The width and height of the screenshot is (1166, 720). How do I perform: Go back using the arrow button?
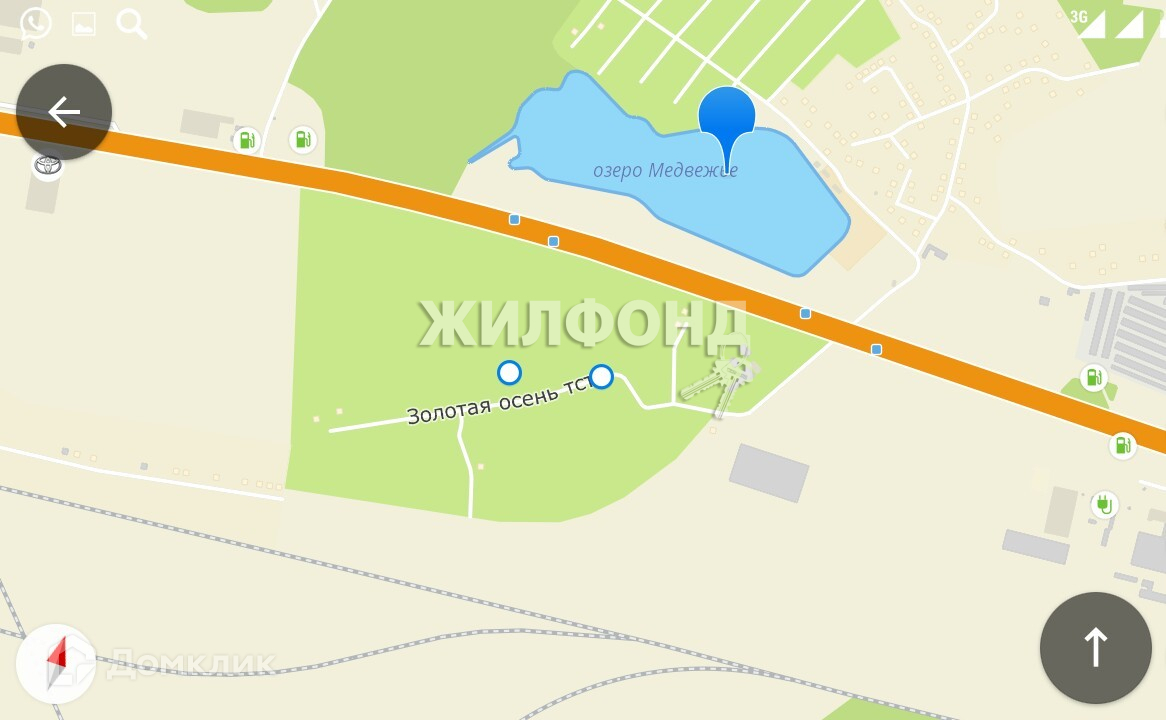click(x=64, y=112)
